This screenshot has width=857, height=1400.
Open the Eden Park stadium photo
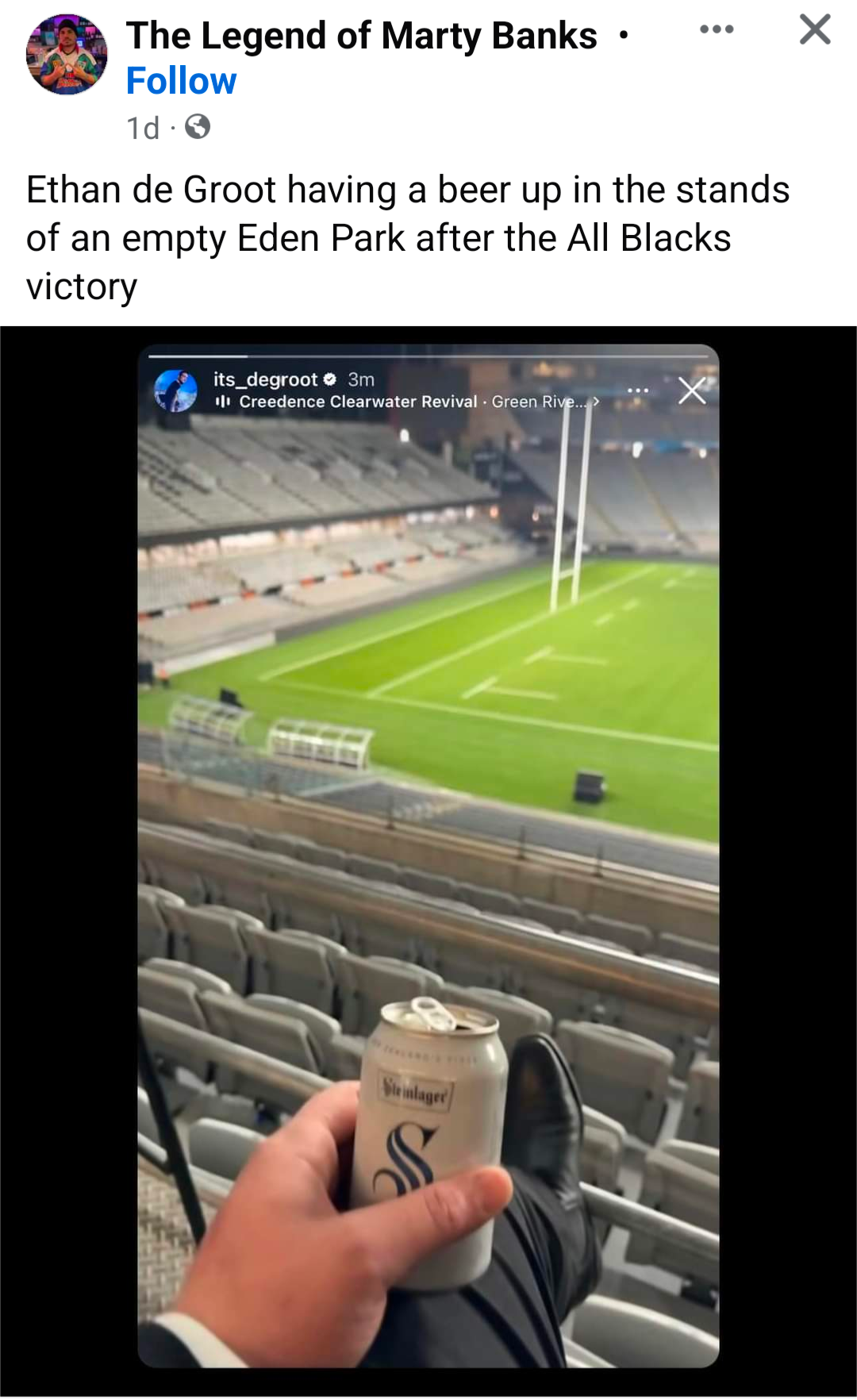(428, 856)
